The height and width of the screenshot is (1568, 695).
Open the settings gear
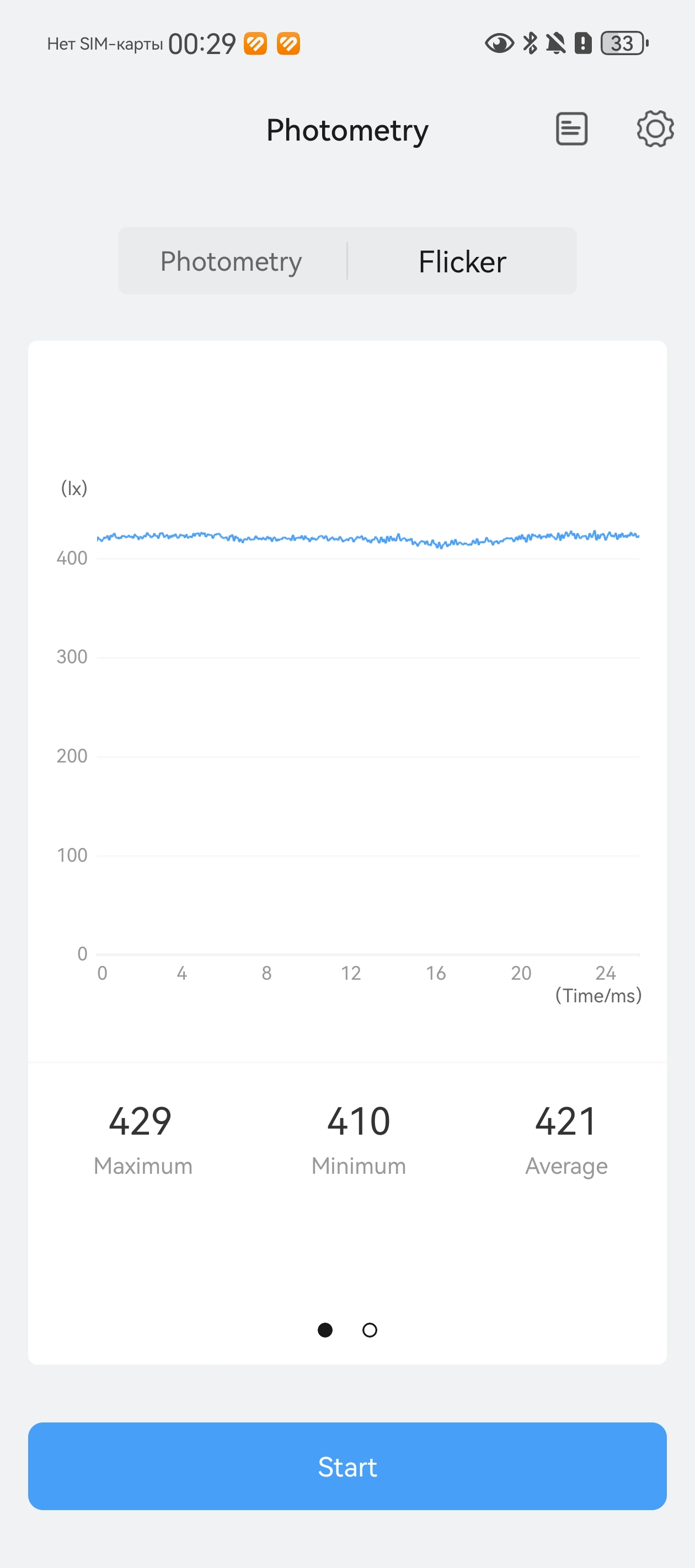pos(655,129)
